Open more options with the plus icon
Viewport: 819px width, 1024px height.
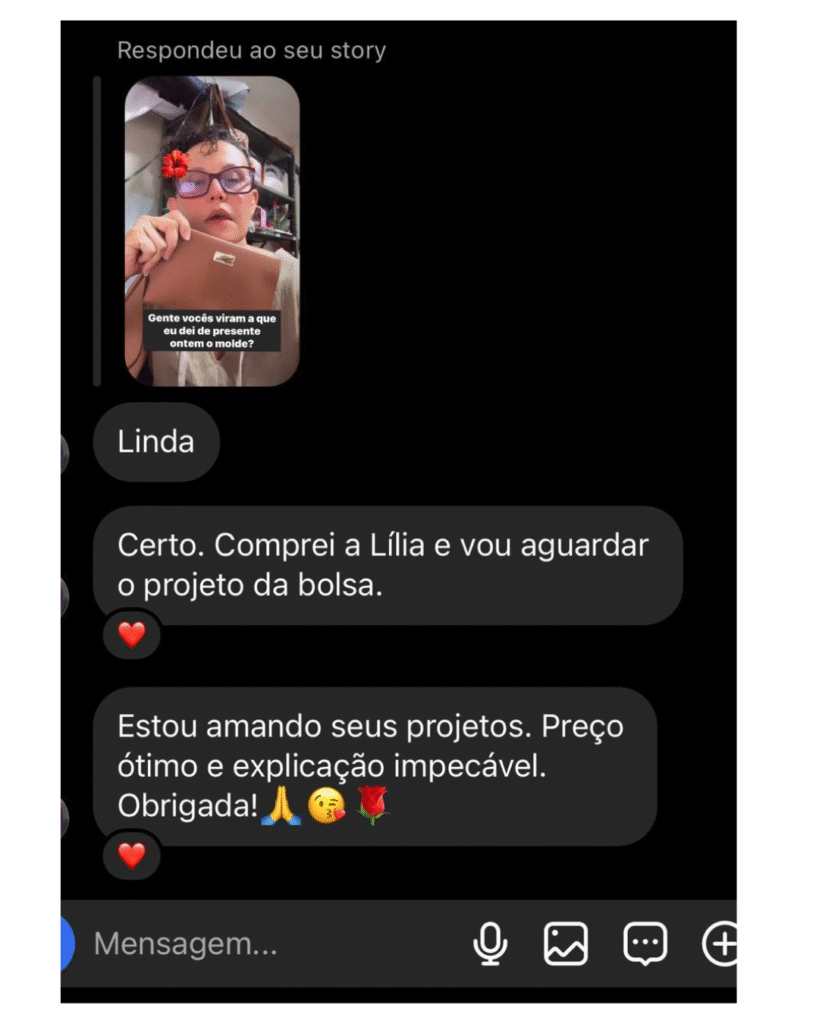[x=720, y=943]
